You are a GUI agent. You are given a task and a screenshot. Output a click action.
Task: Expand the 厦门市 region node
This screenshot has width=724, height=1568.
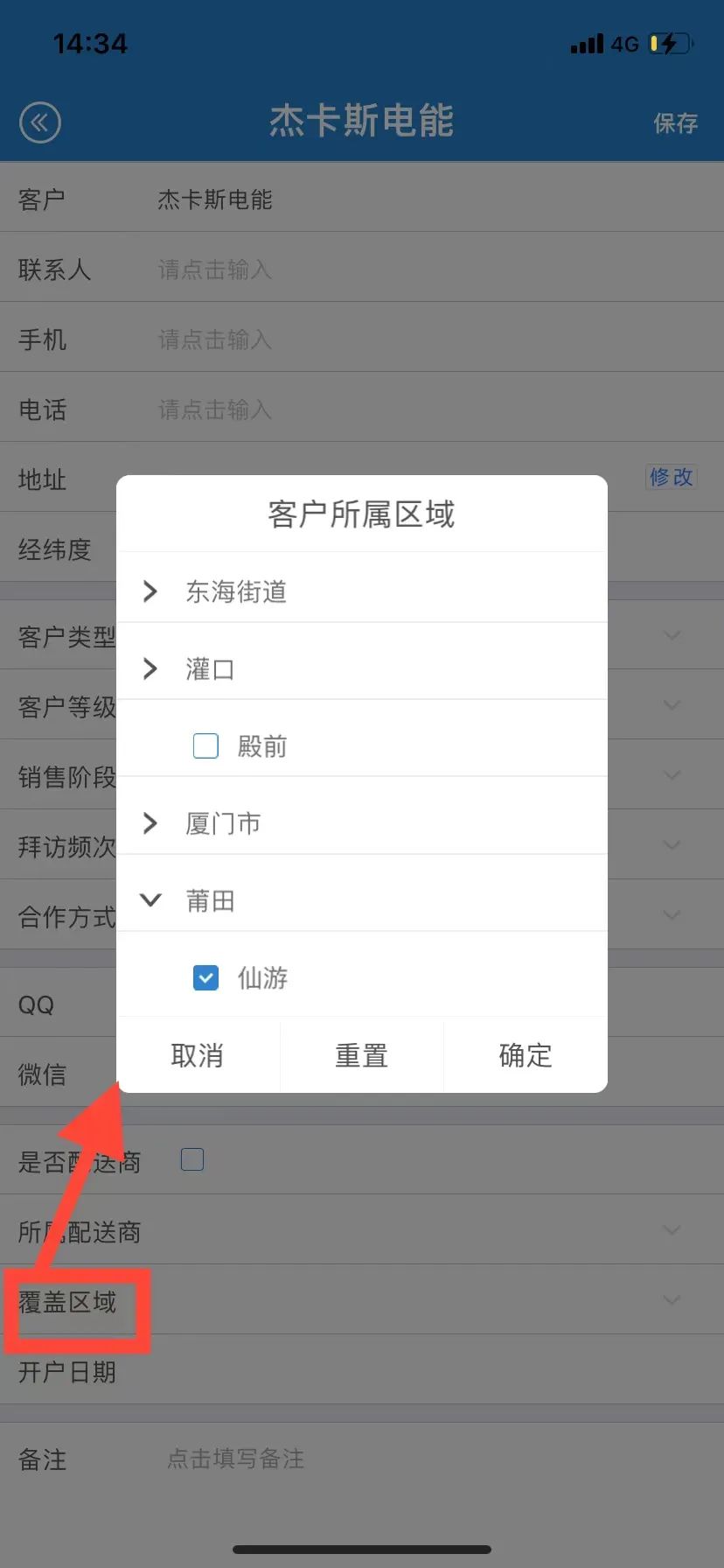click(150, 823)
